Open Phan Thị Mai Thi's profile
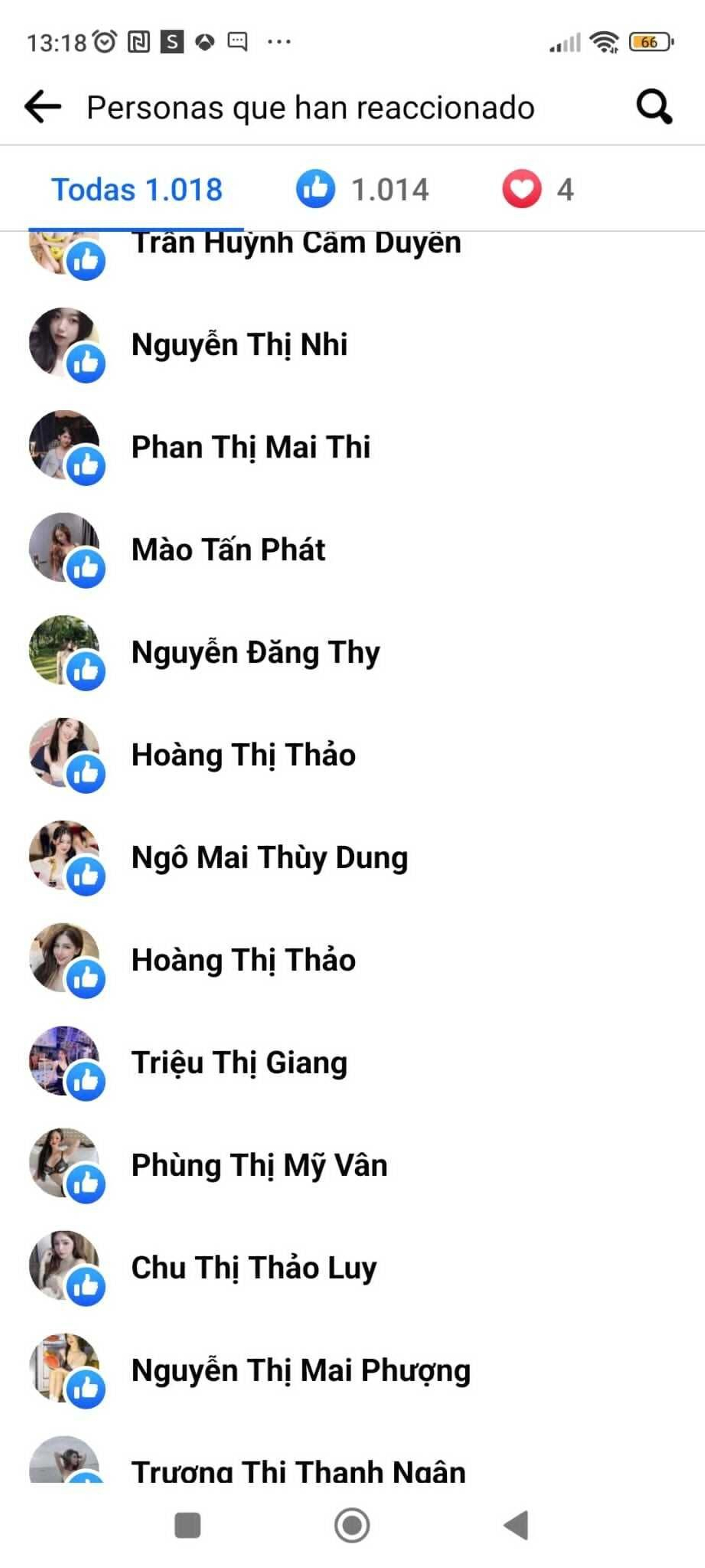Viewport: 705px width, 1568px height. coord(251,447)
